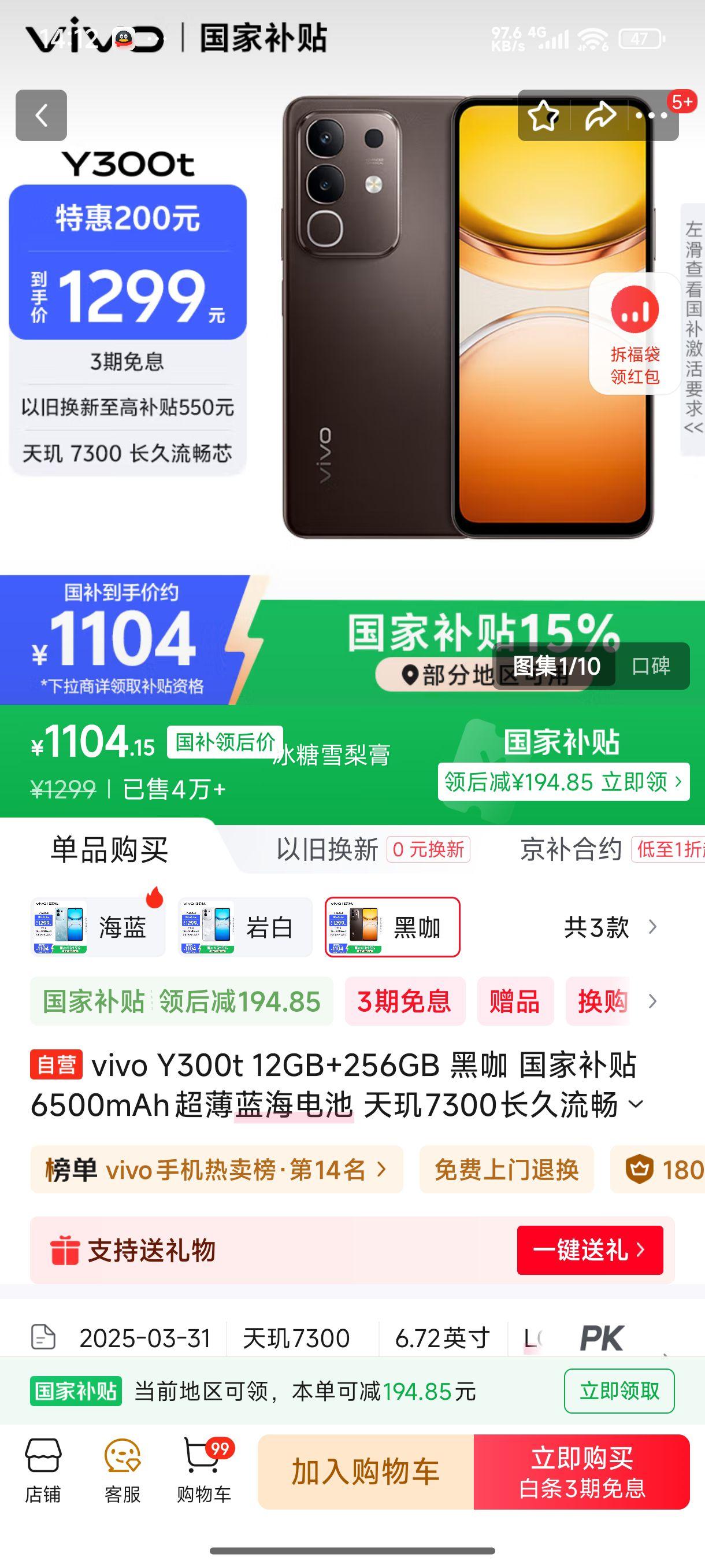Select the 海蓝 color option
The width and height of the screenshot is (705, 1568).
pos(98,927)
